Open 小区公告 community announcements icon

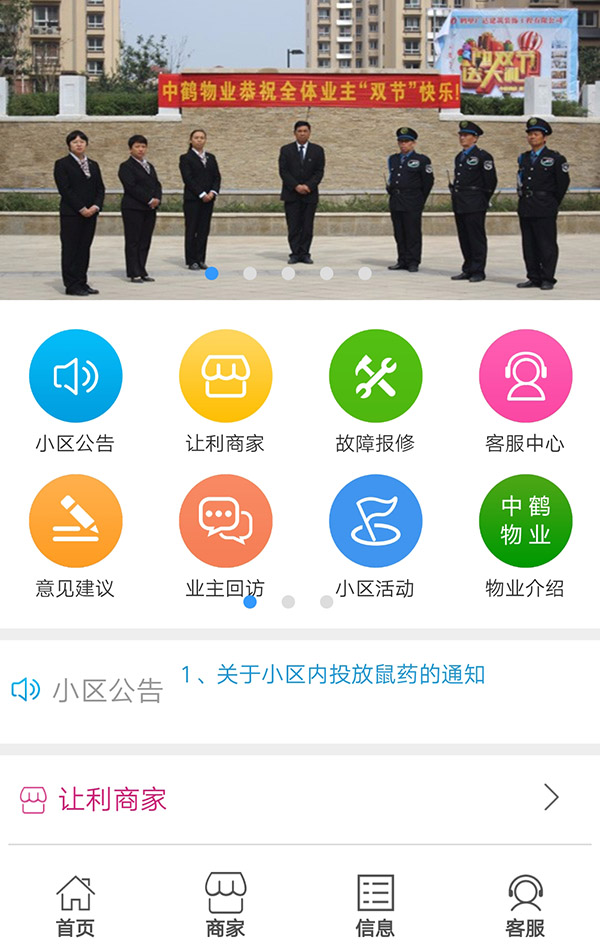point(75,377)
